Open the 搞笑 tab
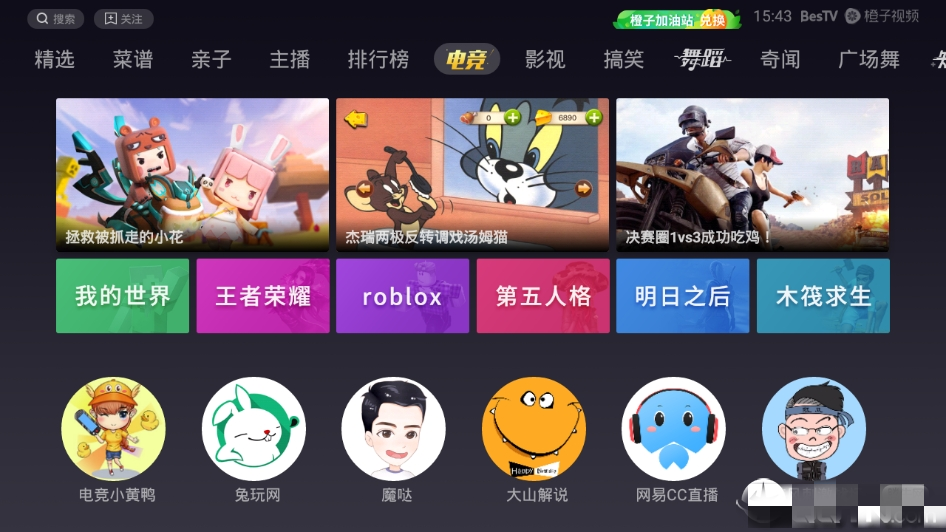Image resolution: width=946 pixels, height=532 pixels. [x=624, y=60]
